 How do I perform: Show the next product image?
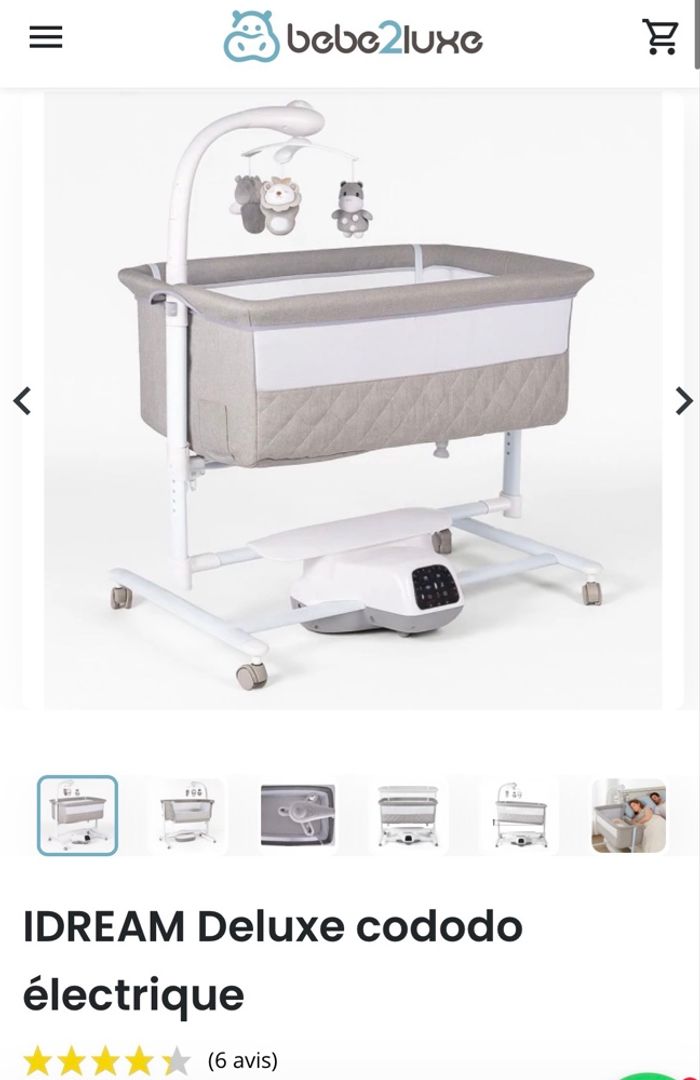coord(683,401)
